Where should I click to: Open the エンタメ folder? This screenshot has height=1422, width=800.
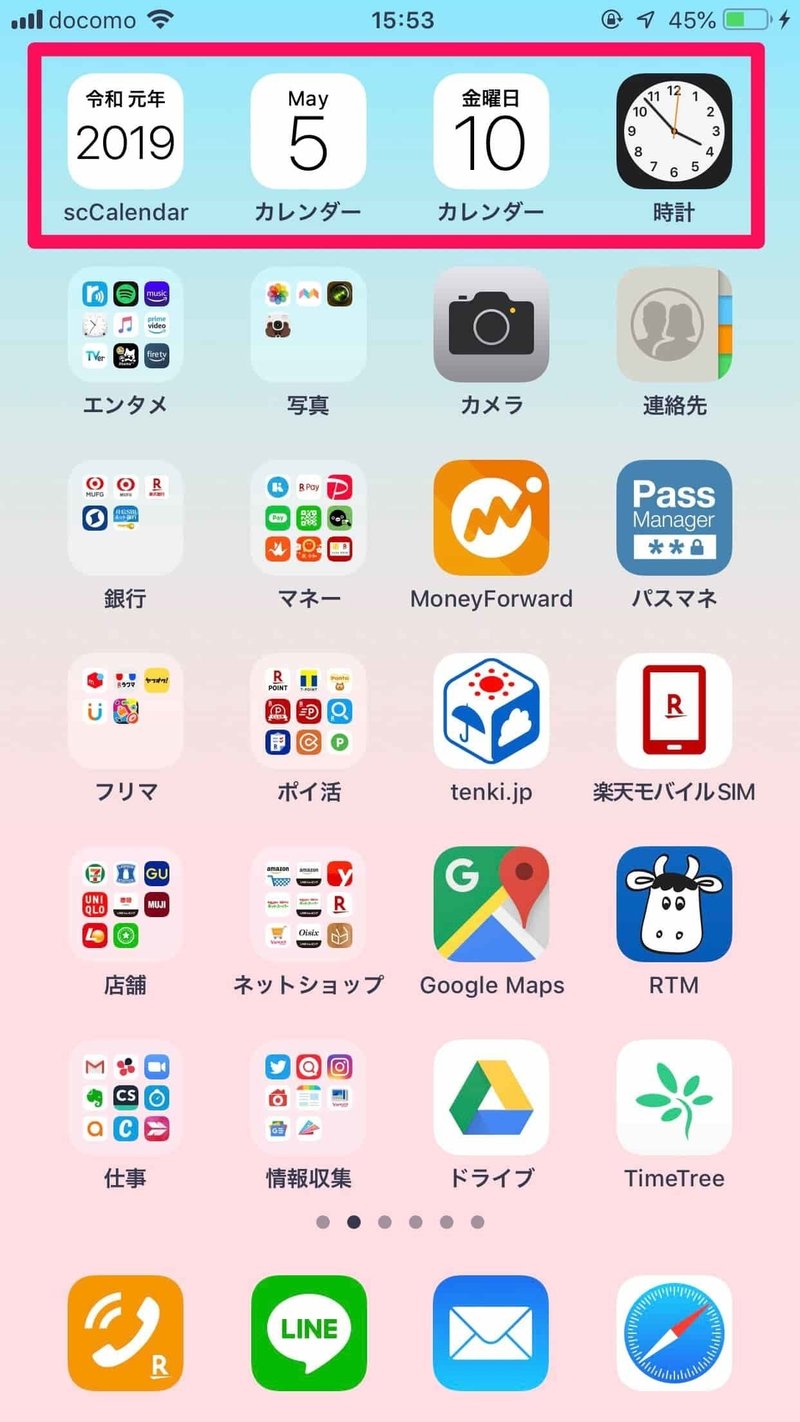[125, 324]
